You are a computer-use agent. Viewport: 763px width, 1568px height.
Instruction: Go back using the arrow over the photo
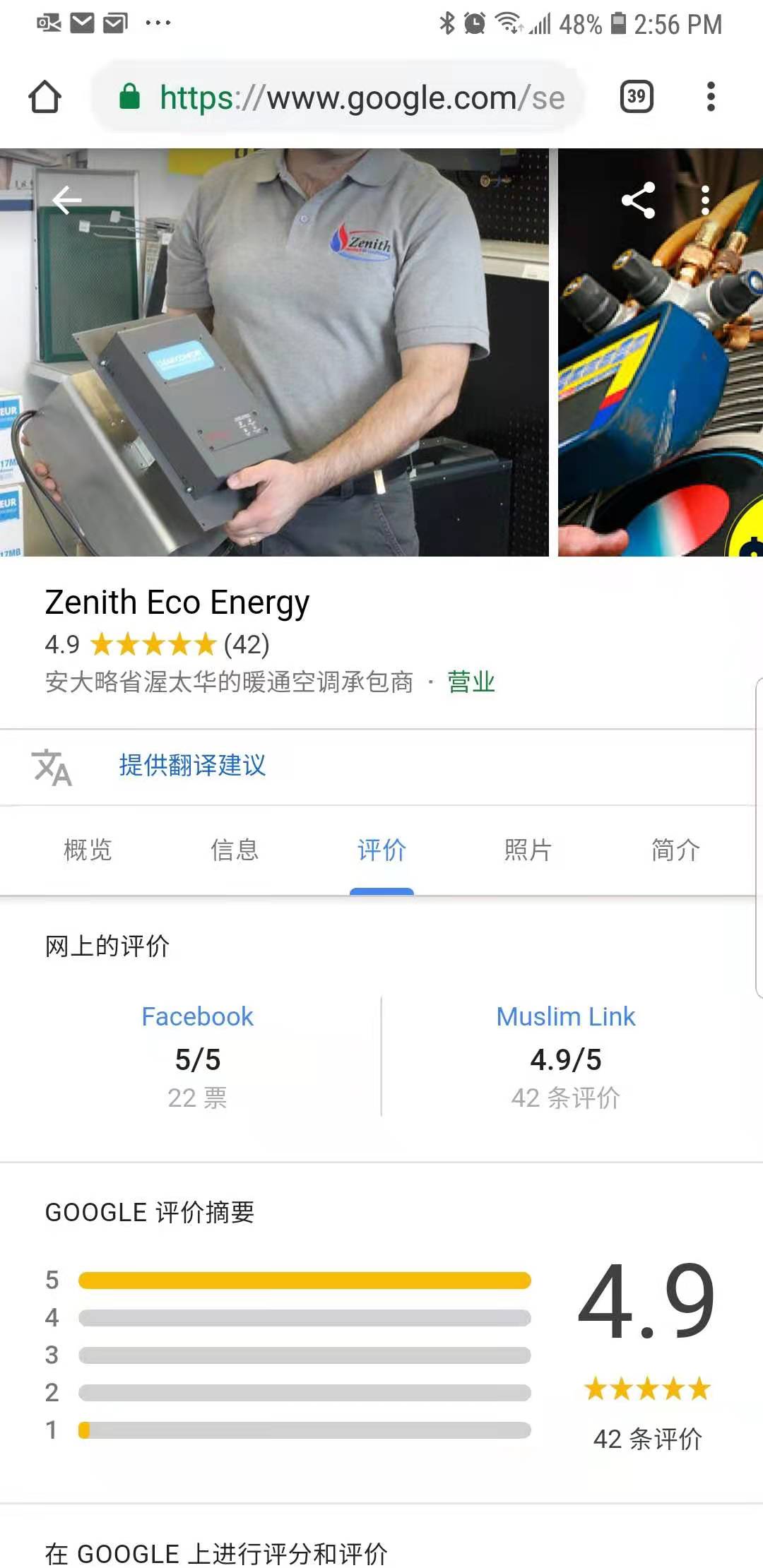pos(67,201)
